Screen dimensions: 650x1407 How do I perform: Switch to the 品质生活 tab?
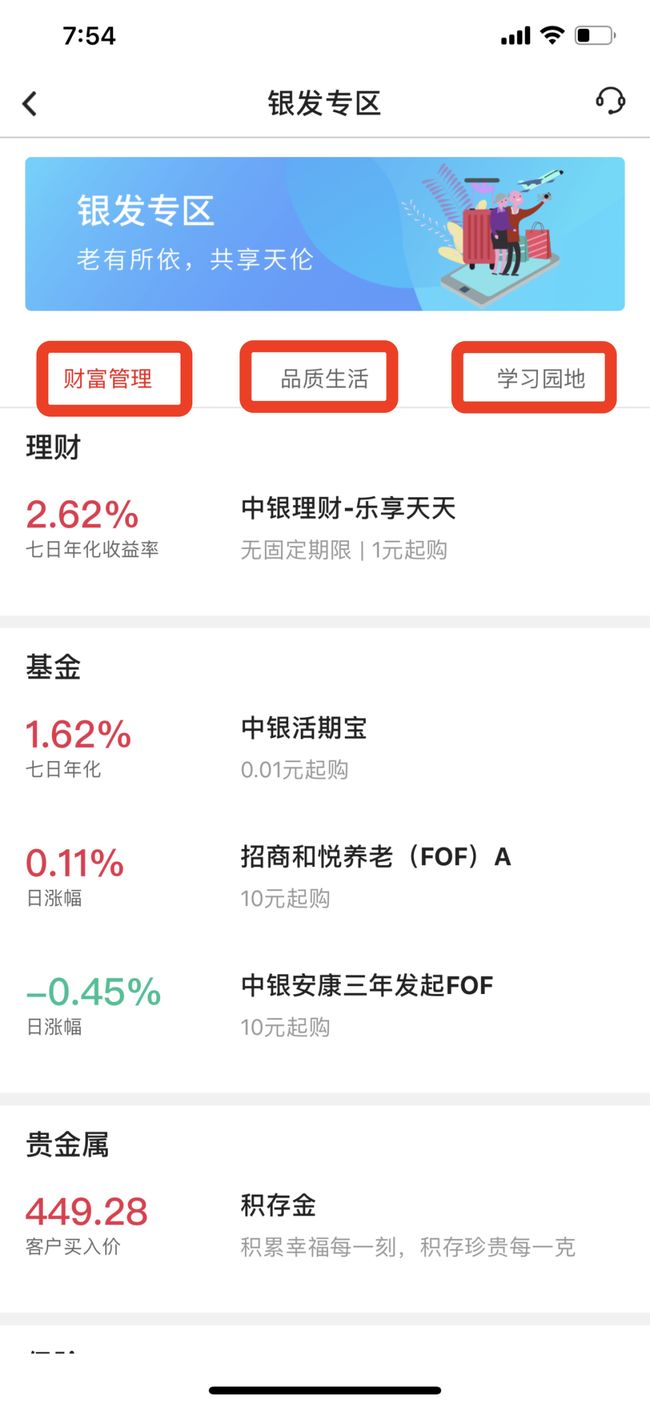point(324,379)
